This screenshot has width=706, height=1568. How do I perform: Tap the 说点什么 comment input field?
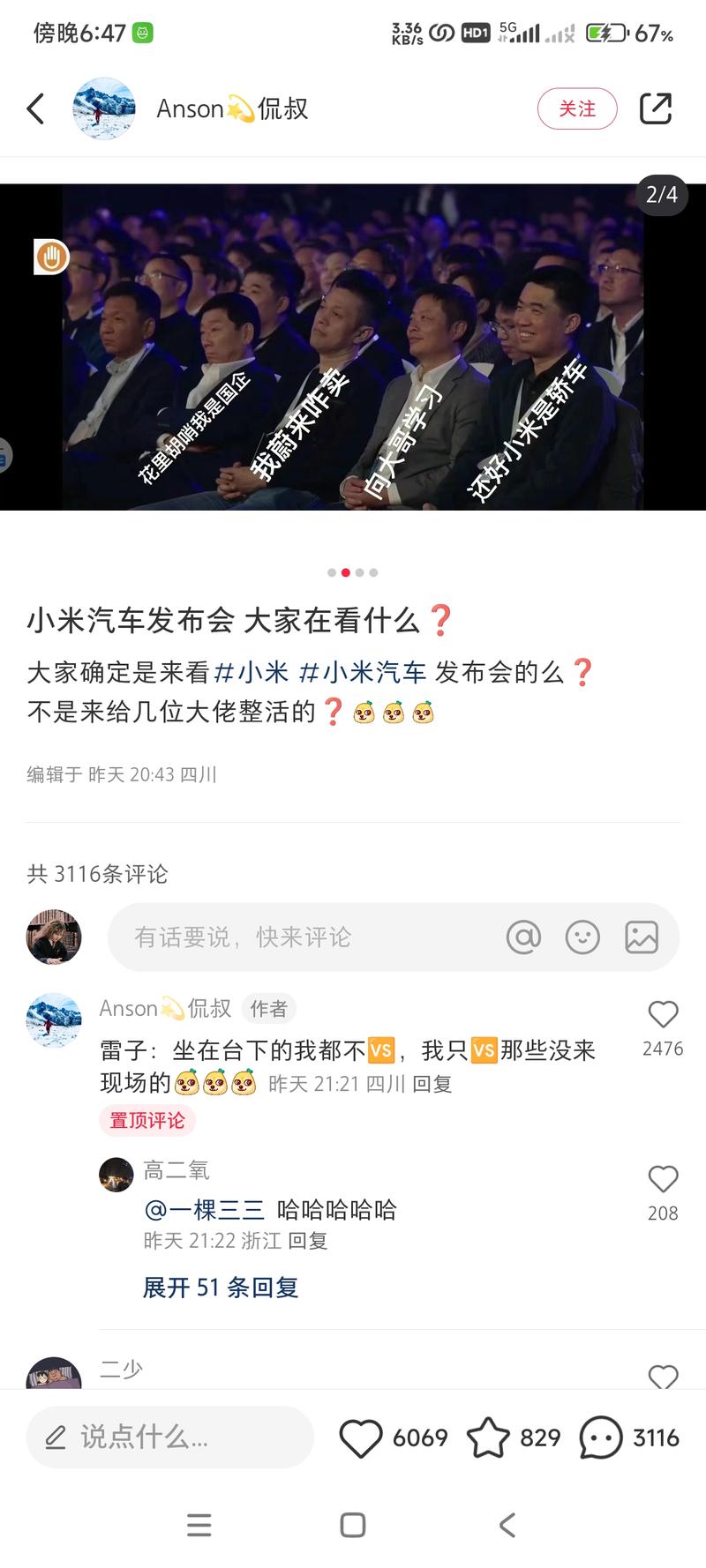pos(168,1437)
